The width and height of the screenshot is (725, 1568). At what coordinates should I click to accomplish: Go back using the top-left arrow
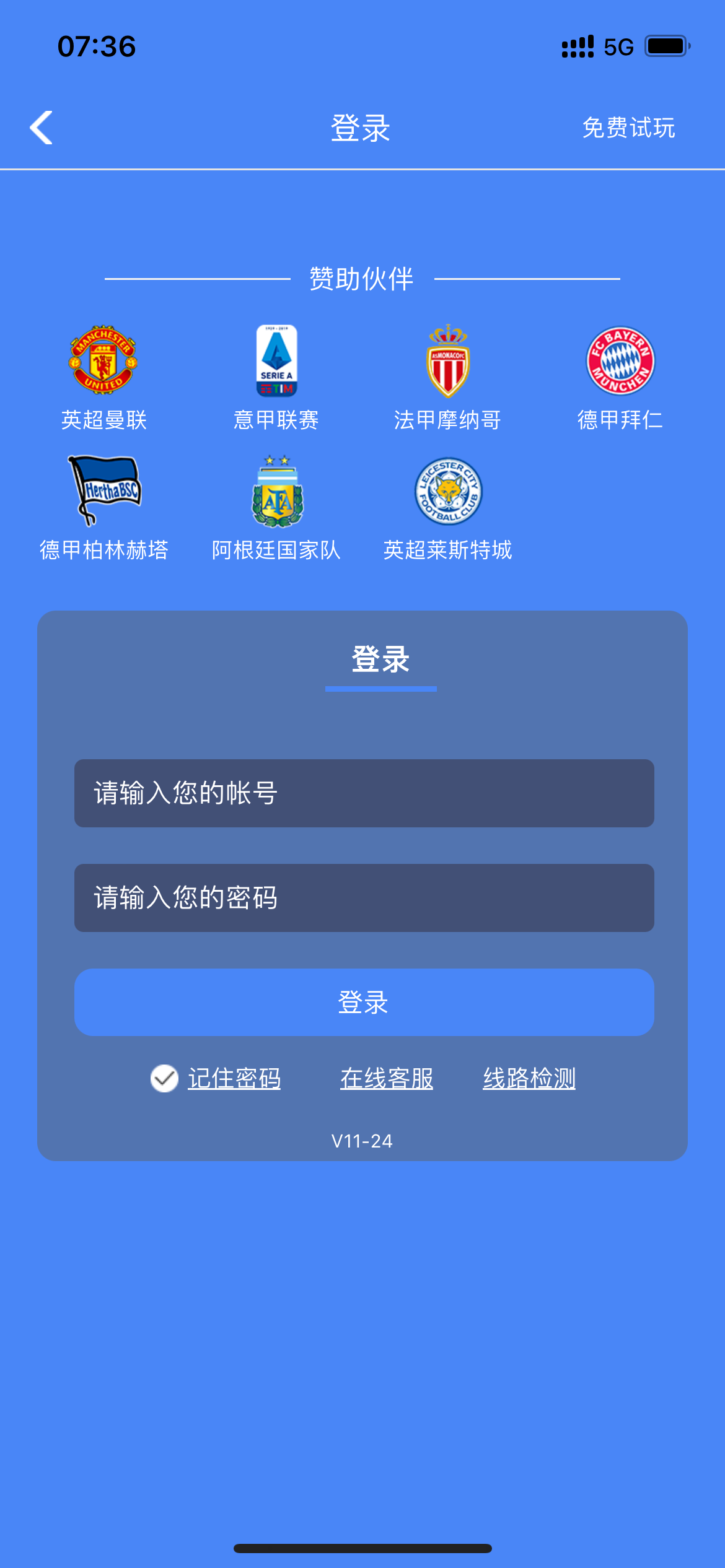pyautogui.click(x=42, y=128)
